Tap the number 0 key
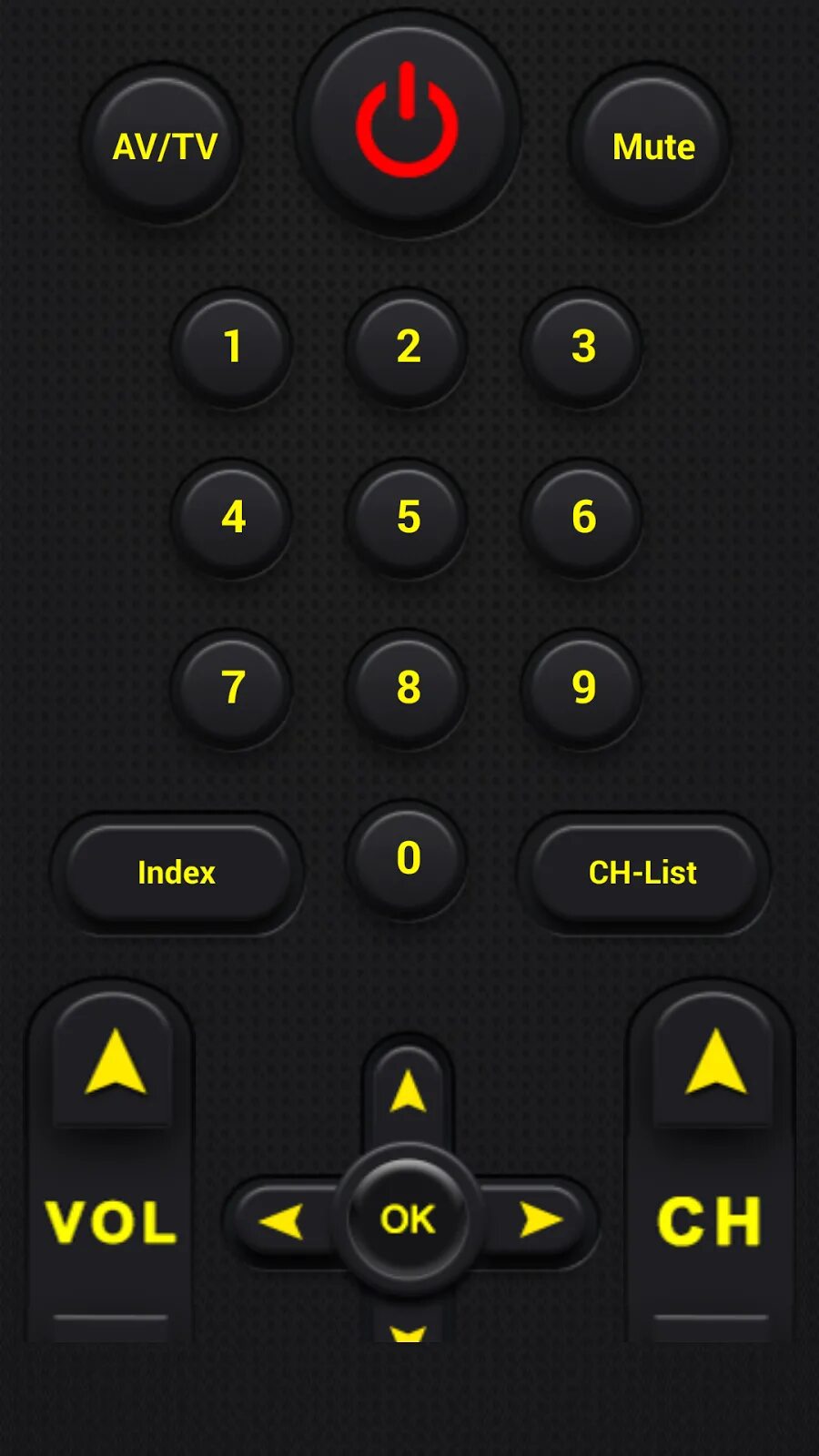The height and width of the screenshot is (1456, 819). [408, 858]
